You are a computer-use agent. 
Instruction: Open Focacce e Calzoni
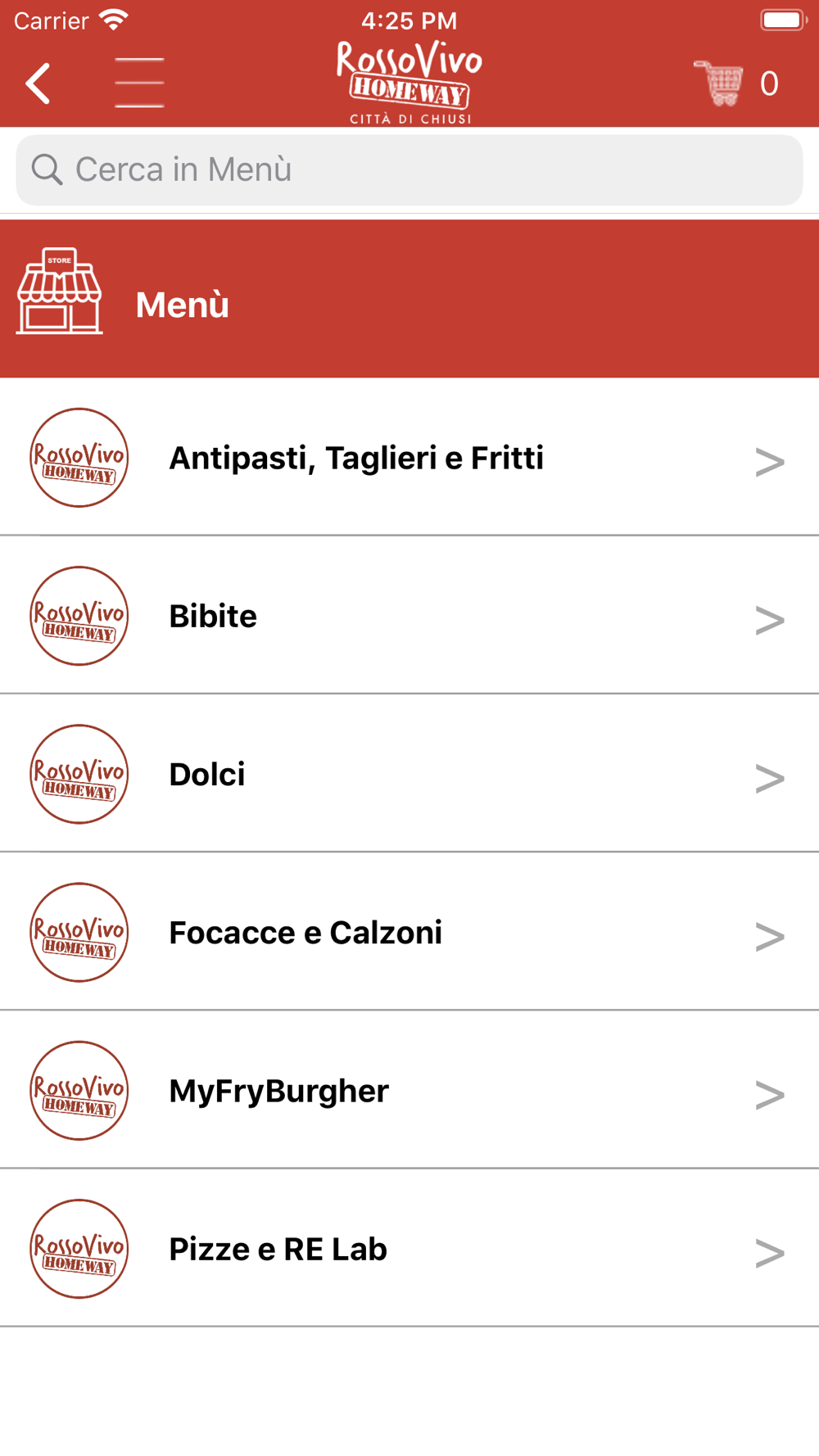click(409, 931)
